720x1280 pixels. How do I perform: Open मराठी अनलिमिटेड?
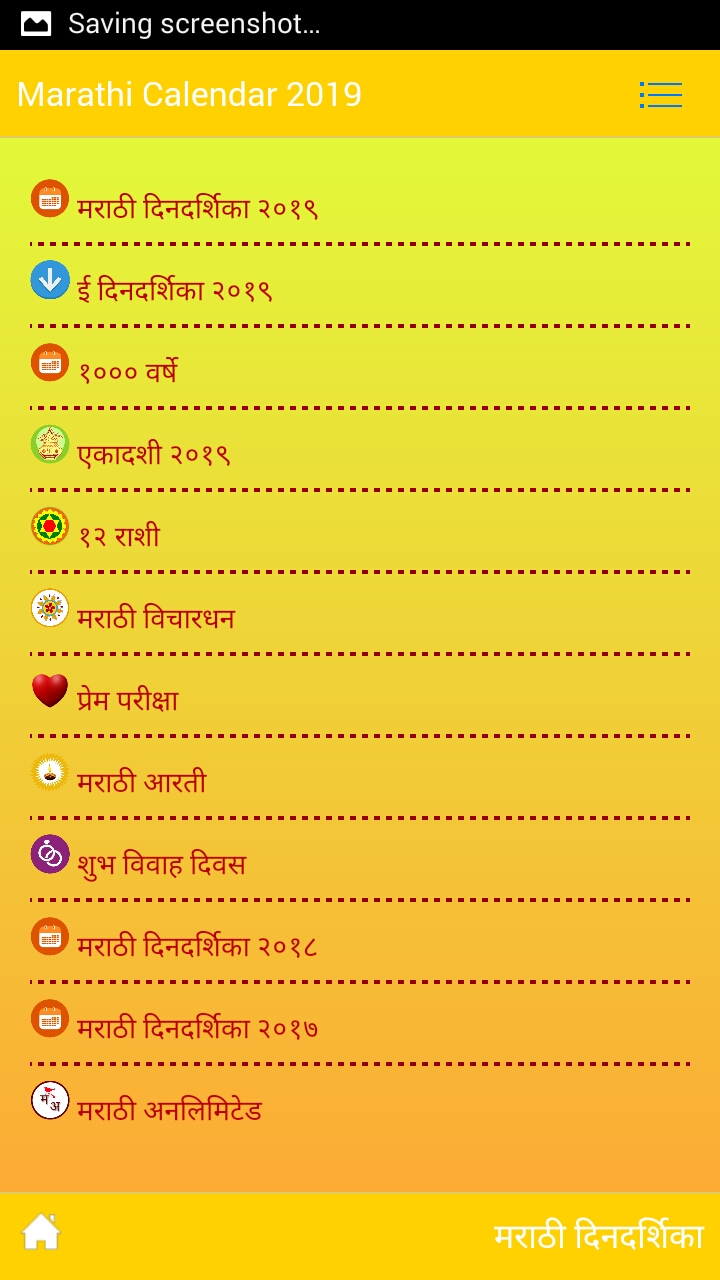tap(169, 1110)
